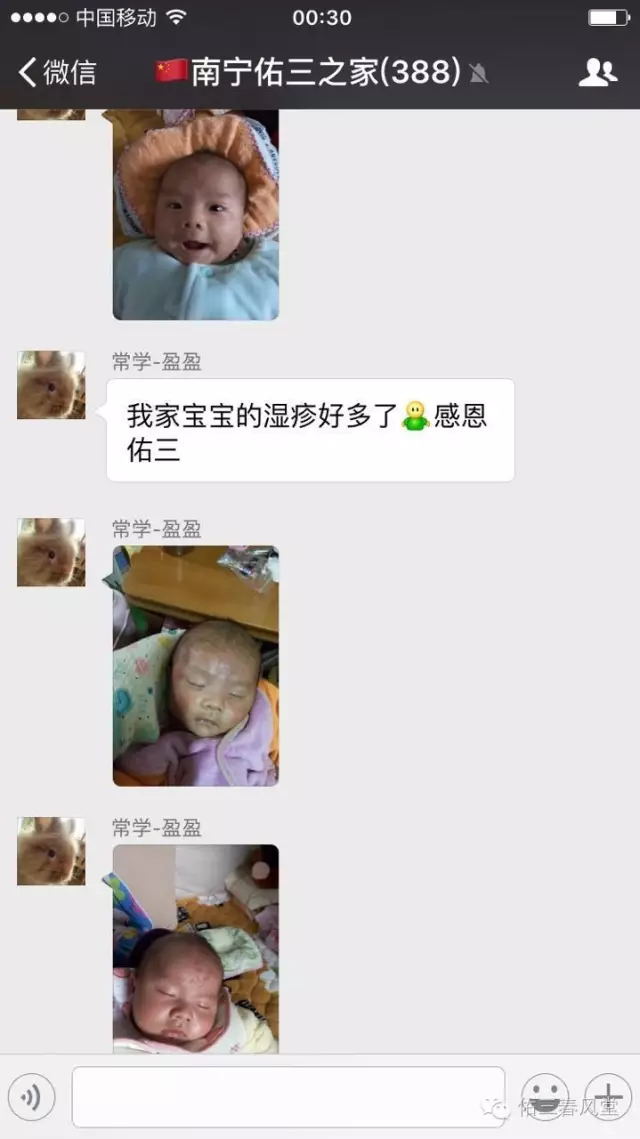
Task: Switch to voice message input
Action: click(x=32, y=1098)
